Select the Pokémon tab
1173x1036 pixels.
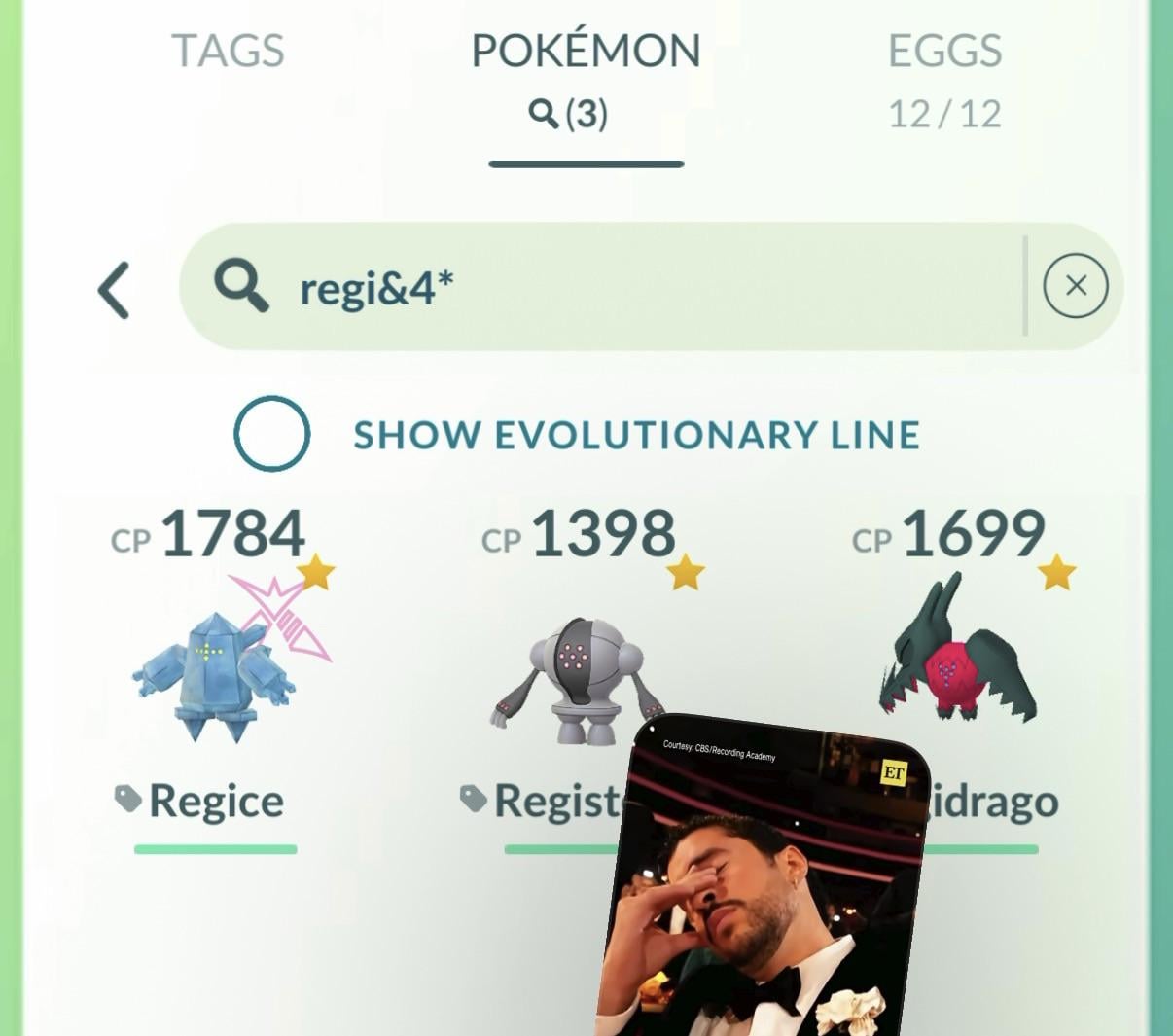tap(586, 78)
